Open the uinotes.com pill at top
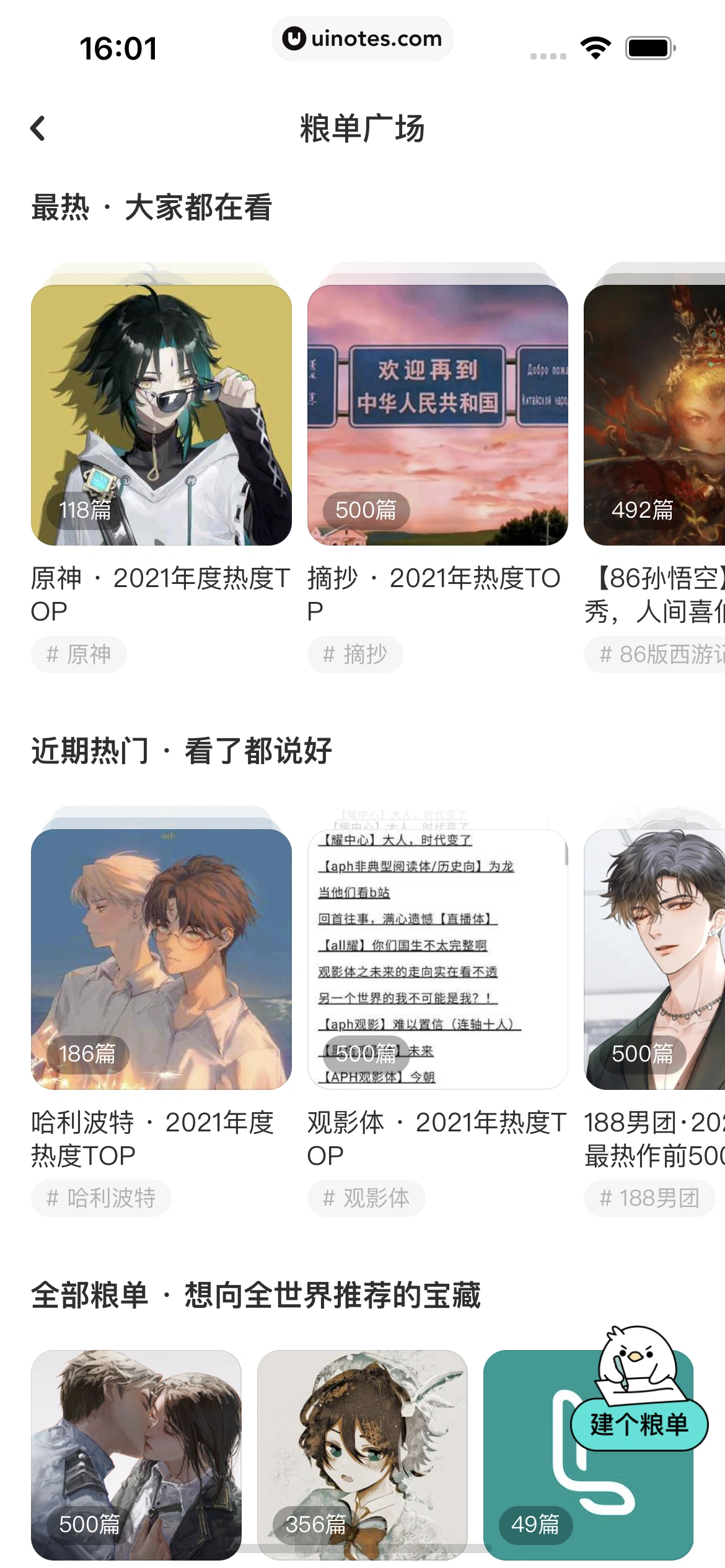725x1568 pixels. pos(362,38)
